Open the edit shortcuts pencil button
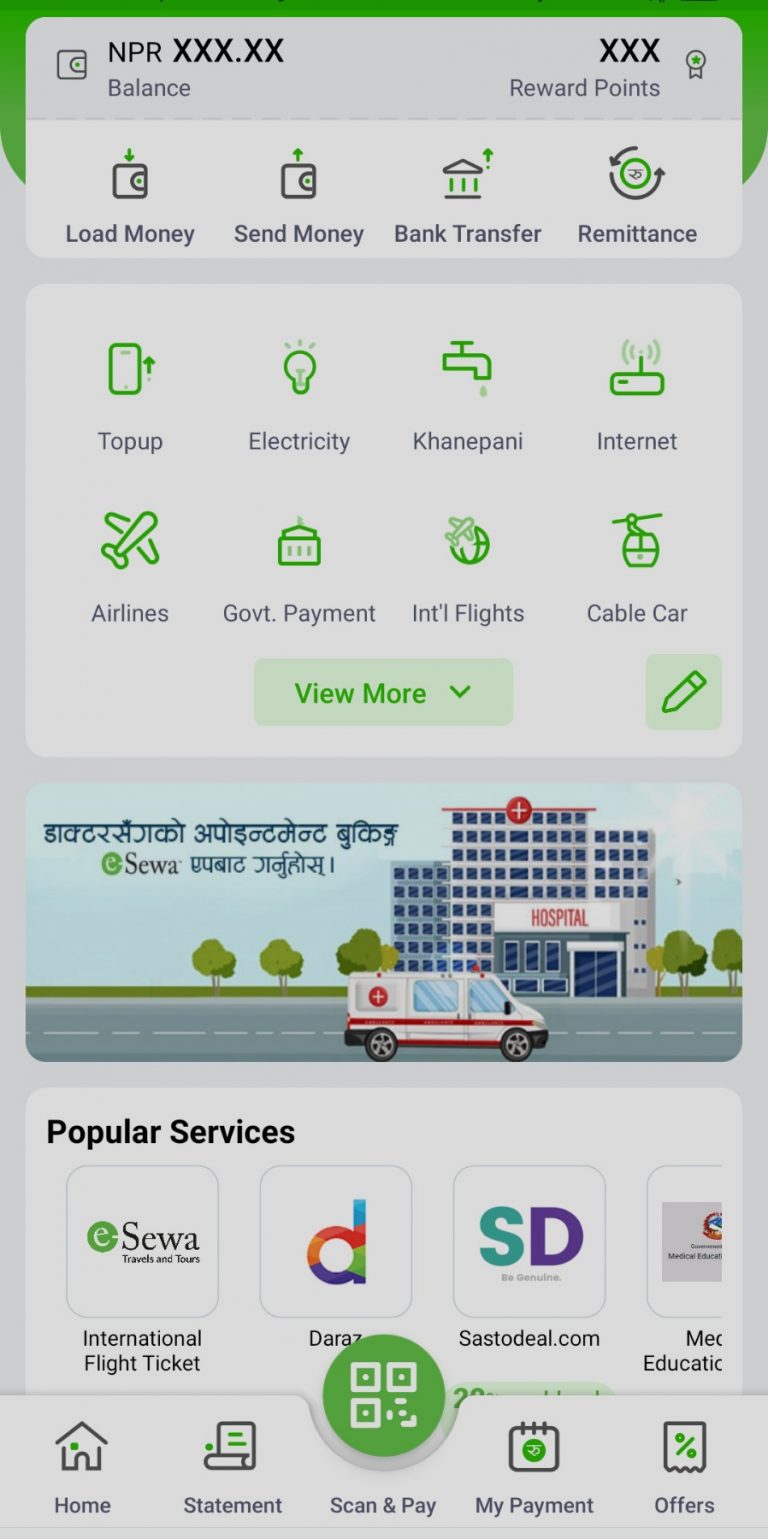The width and height of the screenshot is (768, 1539). 684,692
